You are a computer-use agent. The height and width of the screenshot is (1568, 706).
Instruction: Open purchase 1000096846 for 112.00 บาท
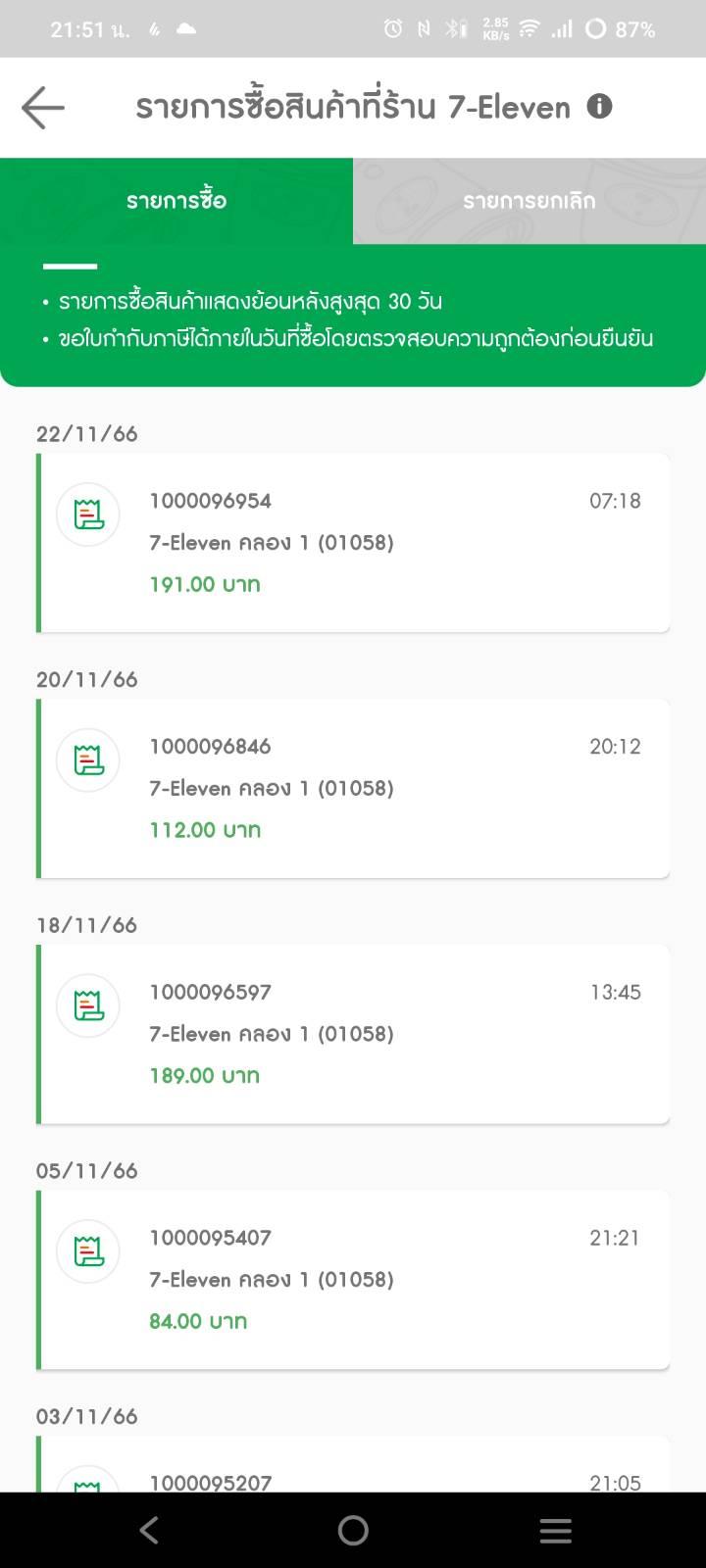click(x=353, y=789)
